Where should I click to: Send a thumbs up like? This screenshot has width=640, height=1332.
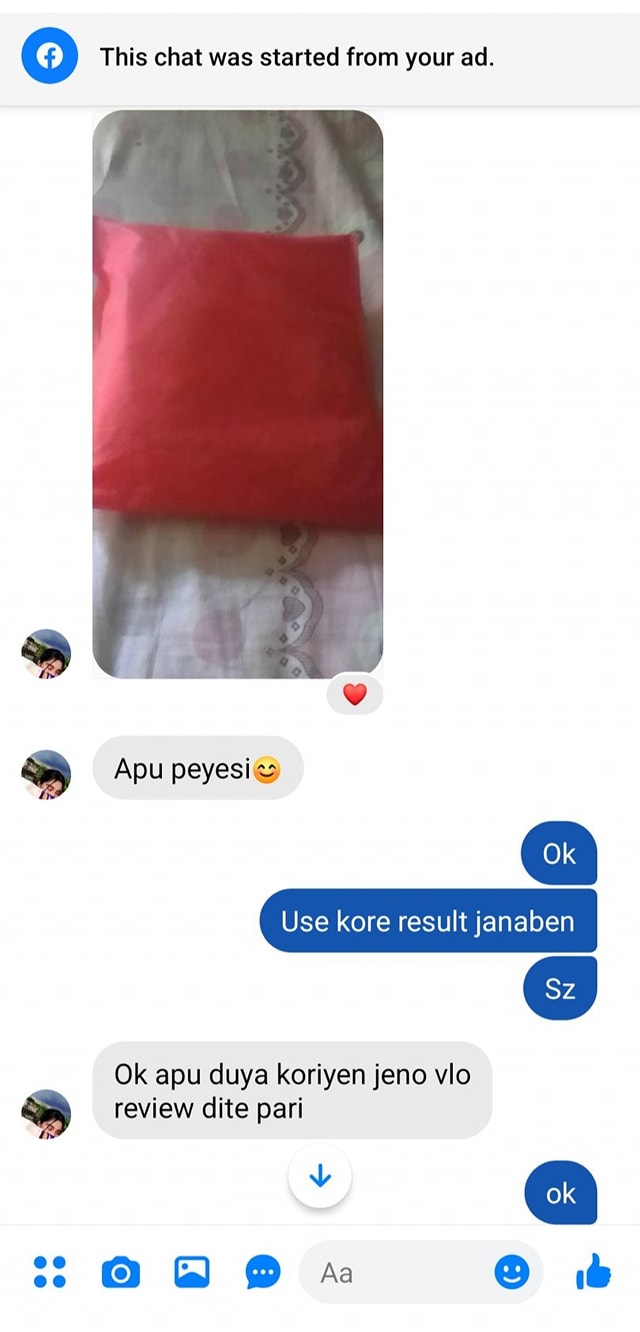tap(593, 1272)
